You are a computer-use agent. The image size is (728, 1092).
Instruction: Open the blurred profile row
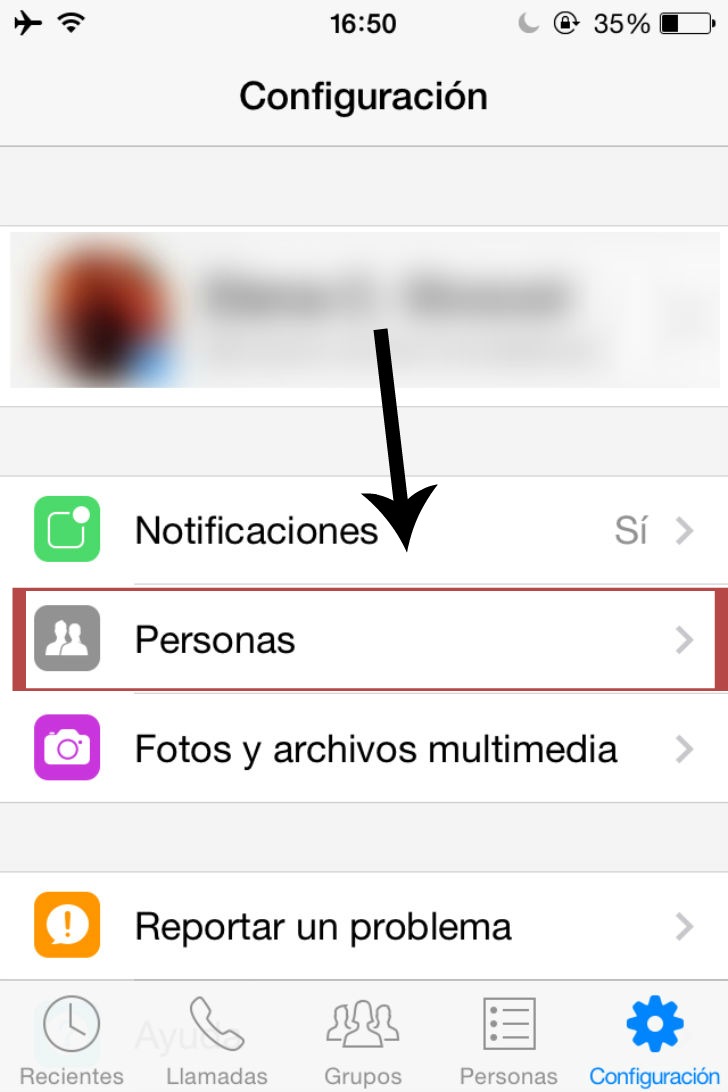coord(364,310)
